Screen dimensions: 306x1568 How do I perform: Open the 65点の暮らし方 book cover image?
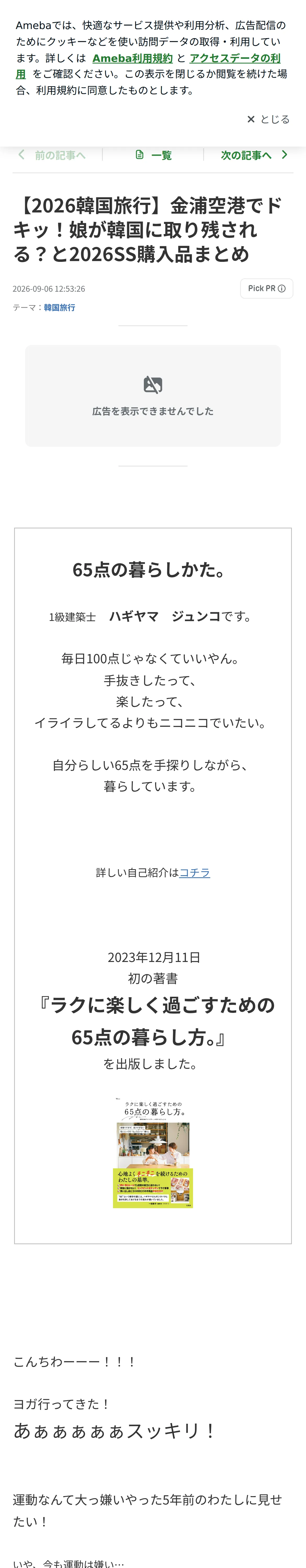[153, 1144]
